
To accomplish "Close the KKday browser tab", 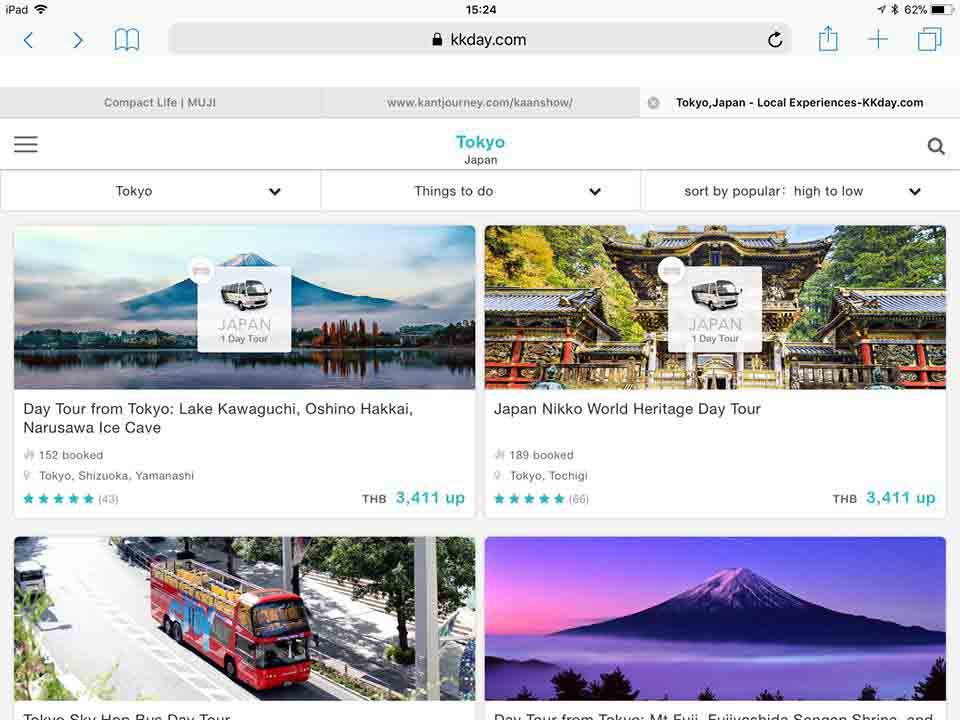I will coord(653,102).
